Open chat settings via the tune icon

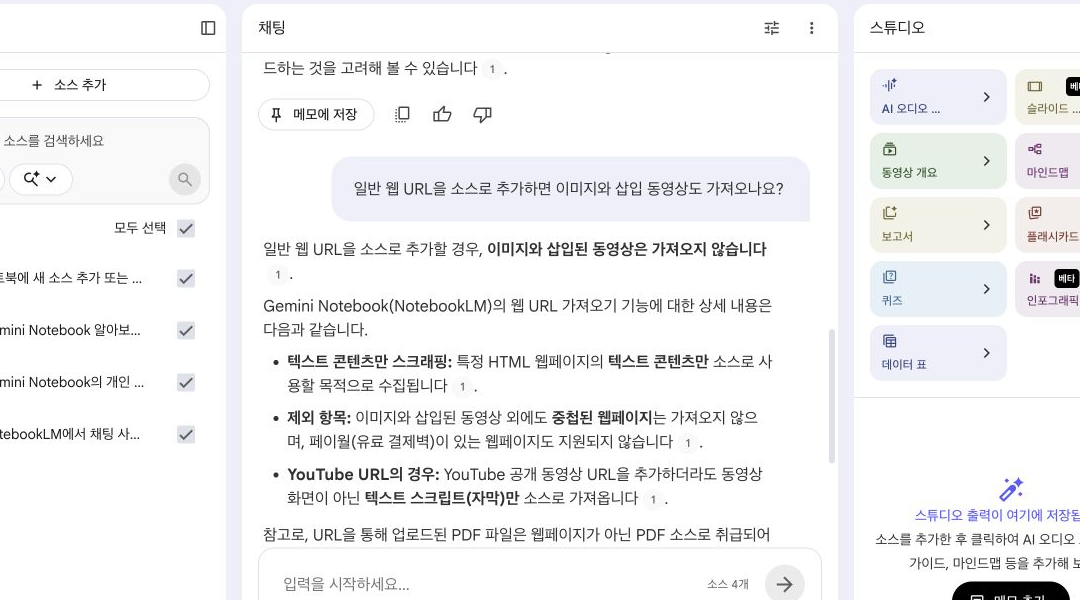[x=771, y=28]
